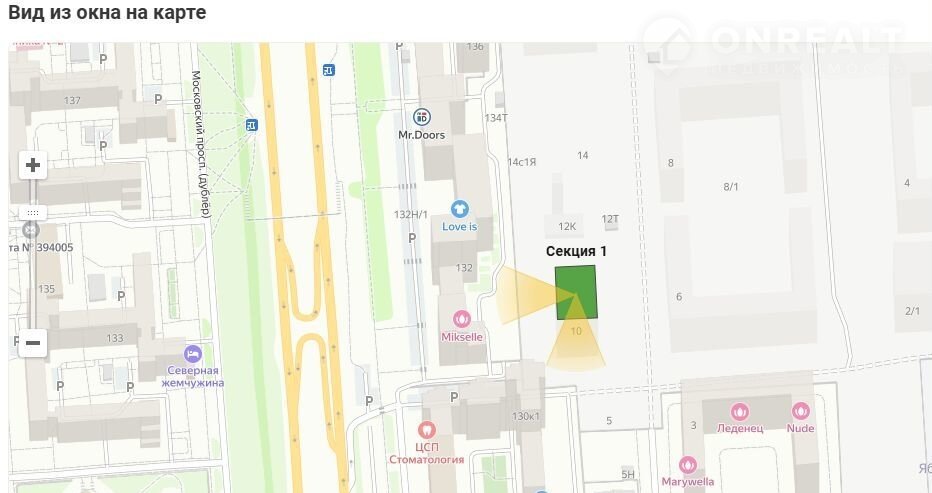Zoom out on the map
Viewport: 932px width, 493px height.
pos(33,343)
